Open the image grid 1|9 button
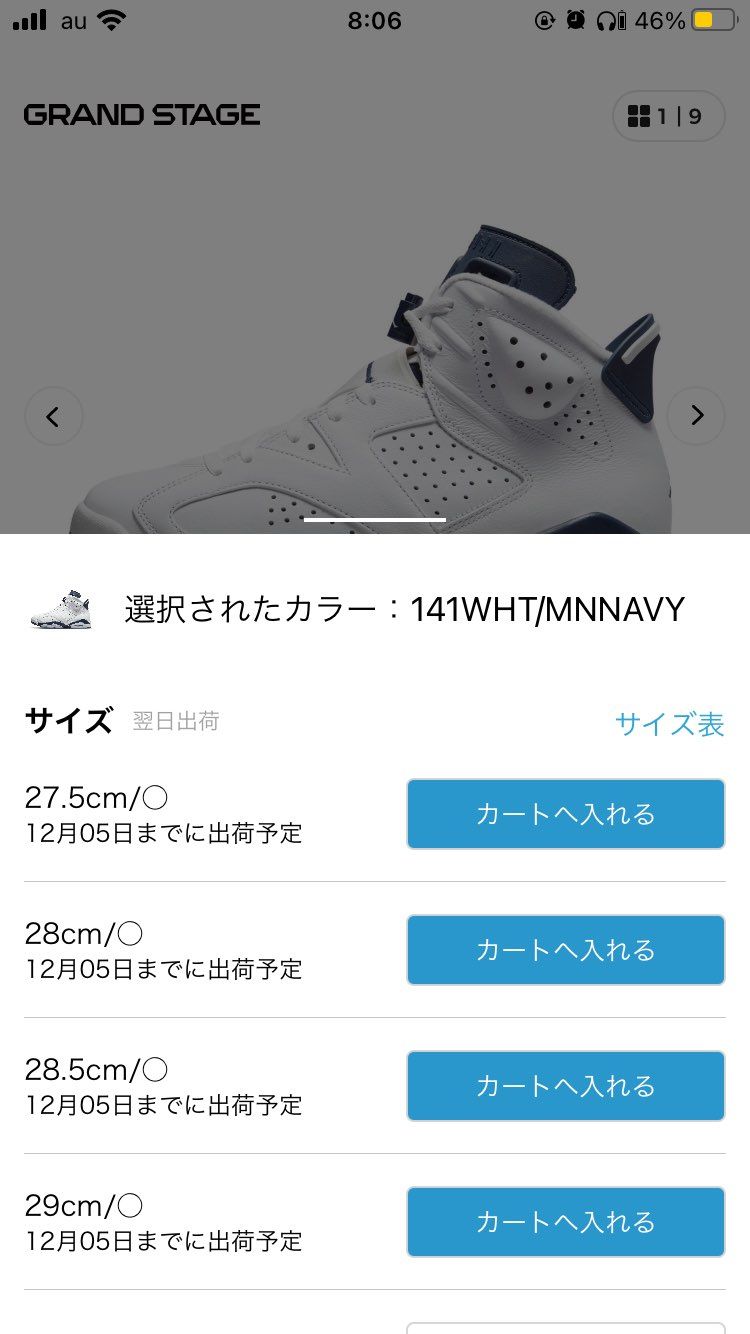The width and height of the screenshot is (750, 1334). click(668, 116)
